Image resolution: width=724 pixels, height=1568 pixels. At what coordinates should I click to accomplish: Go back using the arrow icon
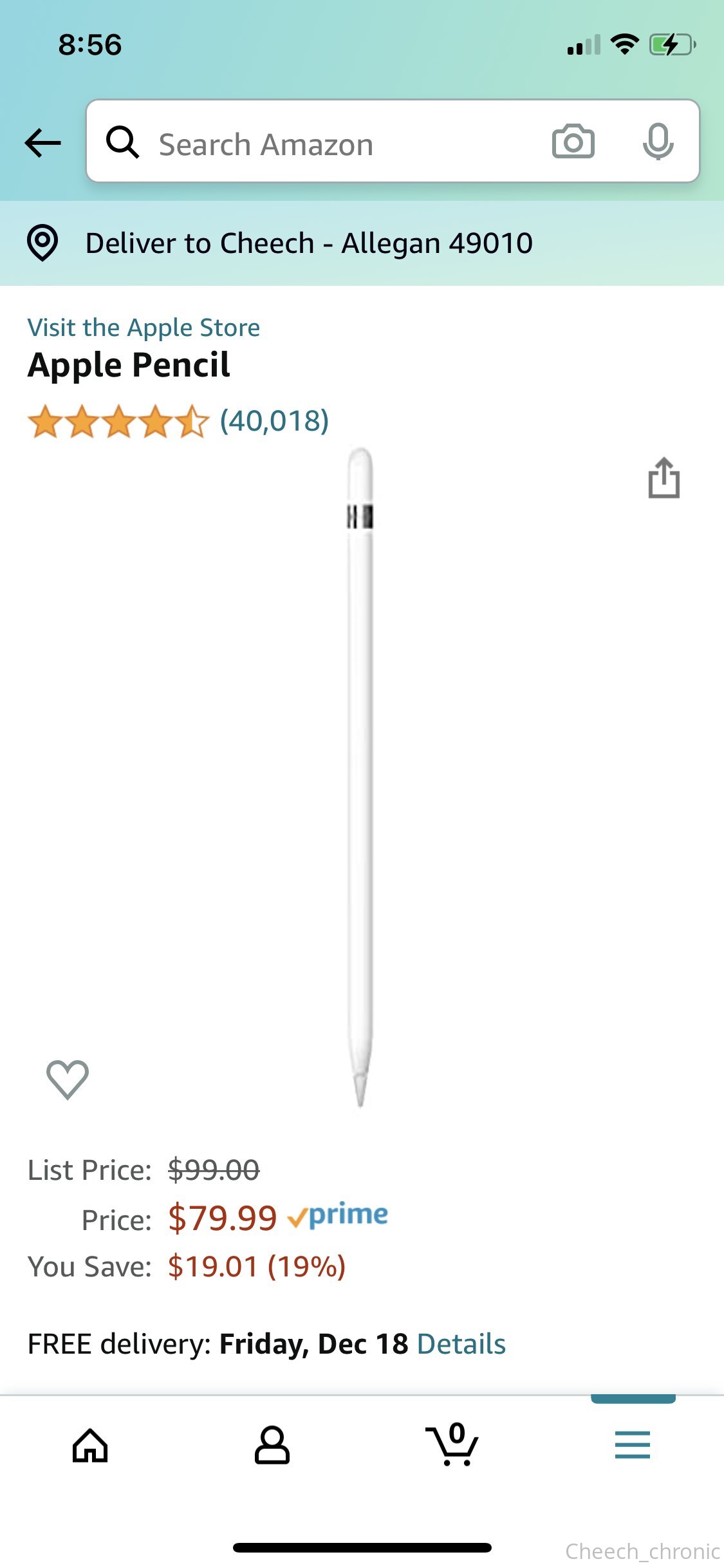[x=43, y=142]
